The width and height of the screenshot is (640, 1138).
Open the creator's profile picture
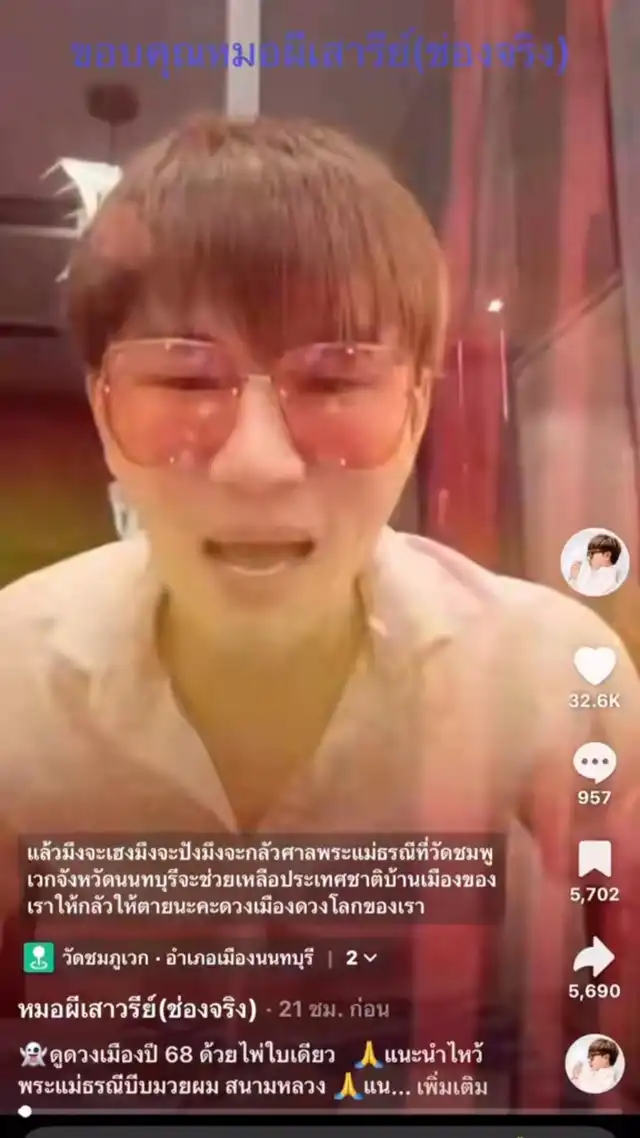tap(594, 563)
